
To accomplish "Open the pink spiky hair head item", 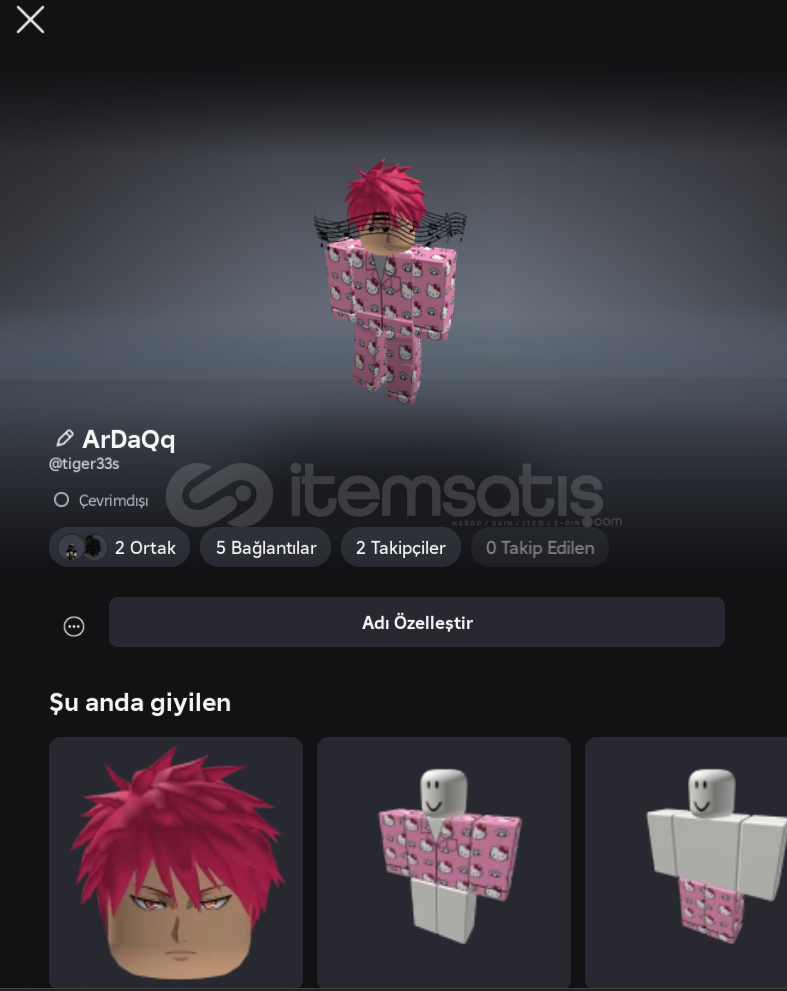I will point(176,862).
